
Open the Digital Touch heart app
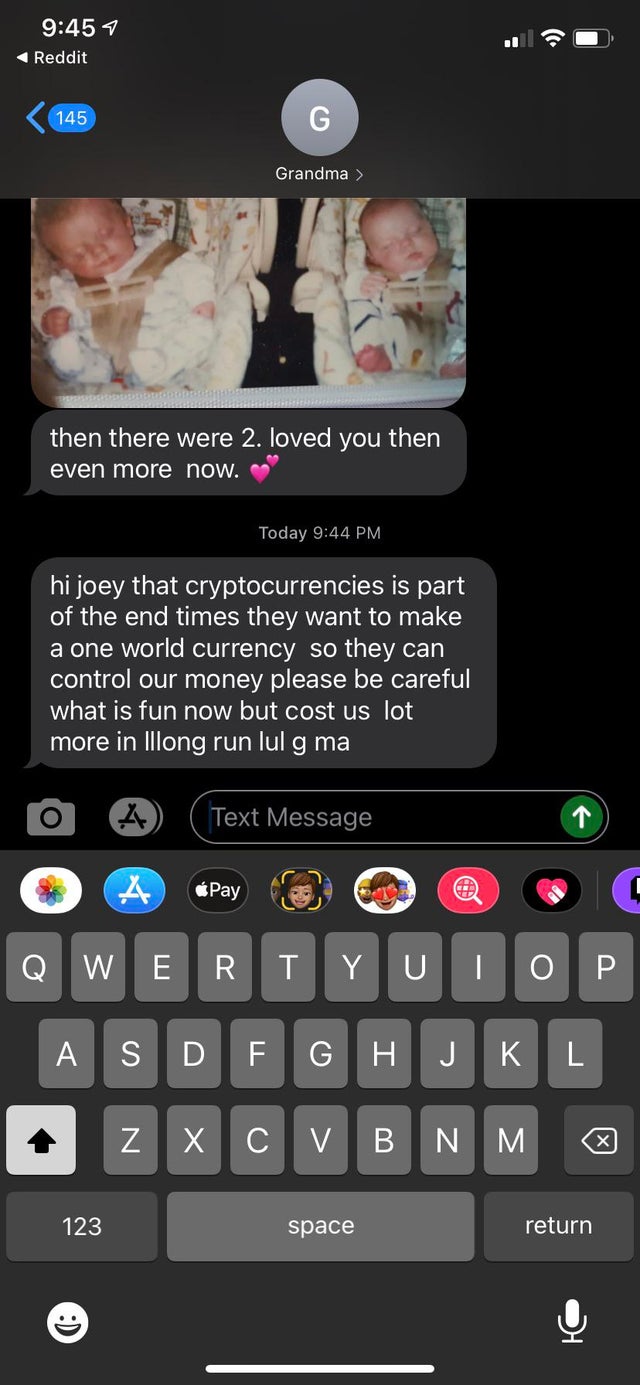coord(551,890)
